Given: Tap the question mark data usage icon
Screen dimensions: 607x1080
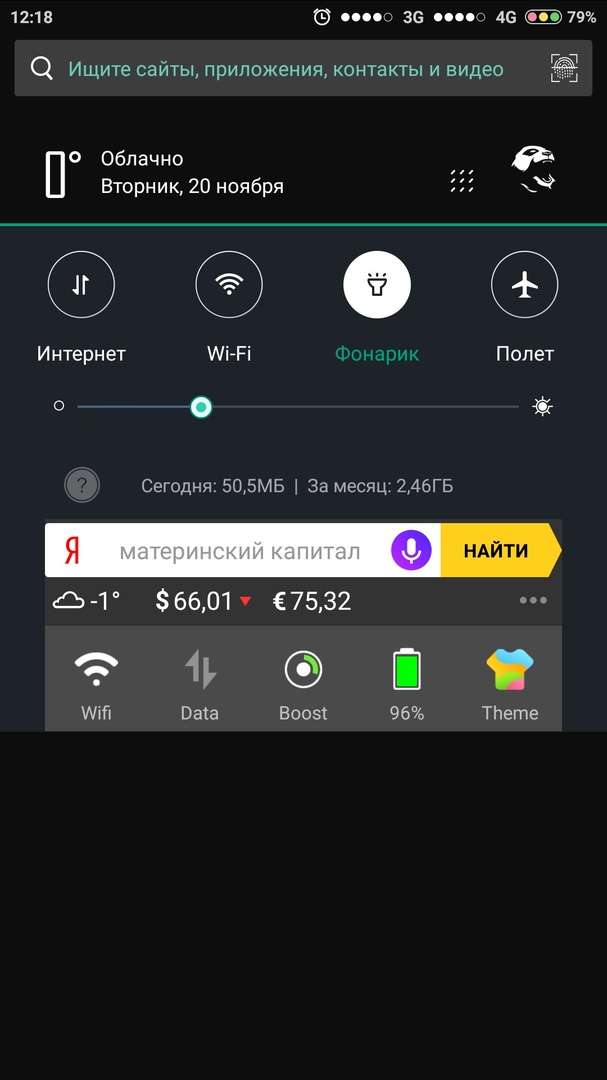Looking at the screenshot, I should point(82,486).
